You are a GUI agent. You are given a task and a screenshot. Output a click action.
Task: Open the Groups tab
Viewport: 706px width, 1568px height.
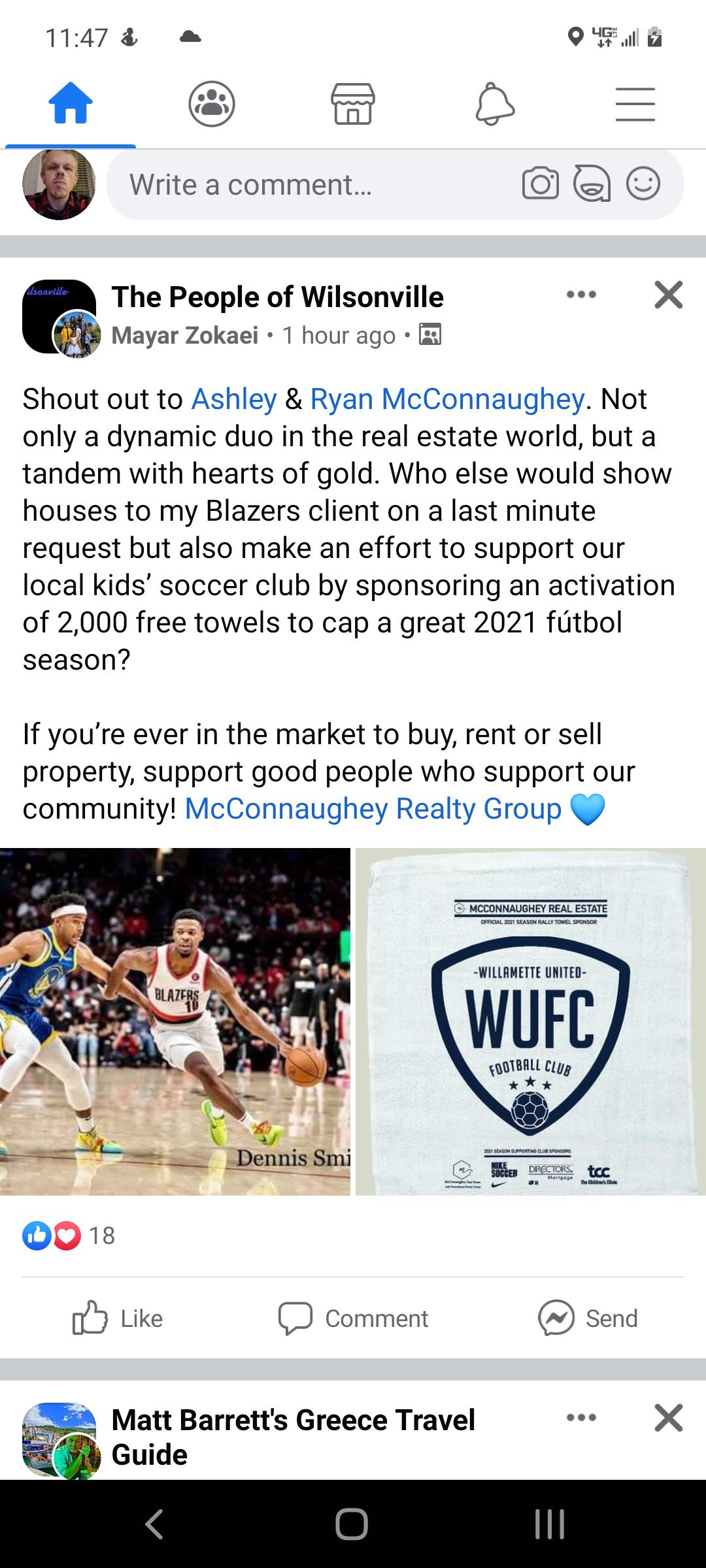[x=212, y=105]
